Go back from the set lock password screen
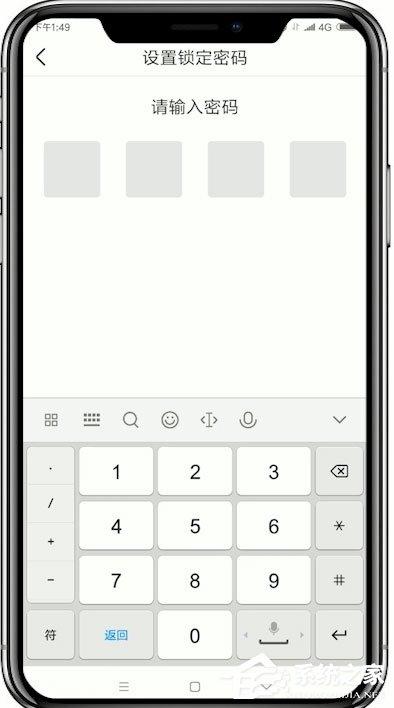 41,57
